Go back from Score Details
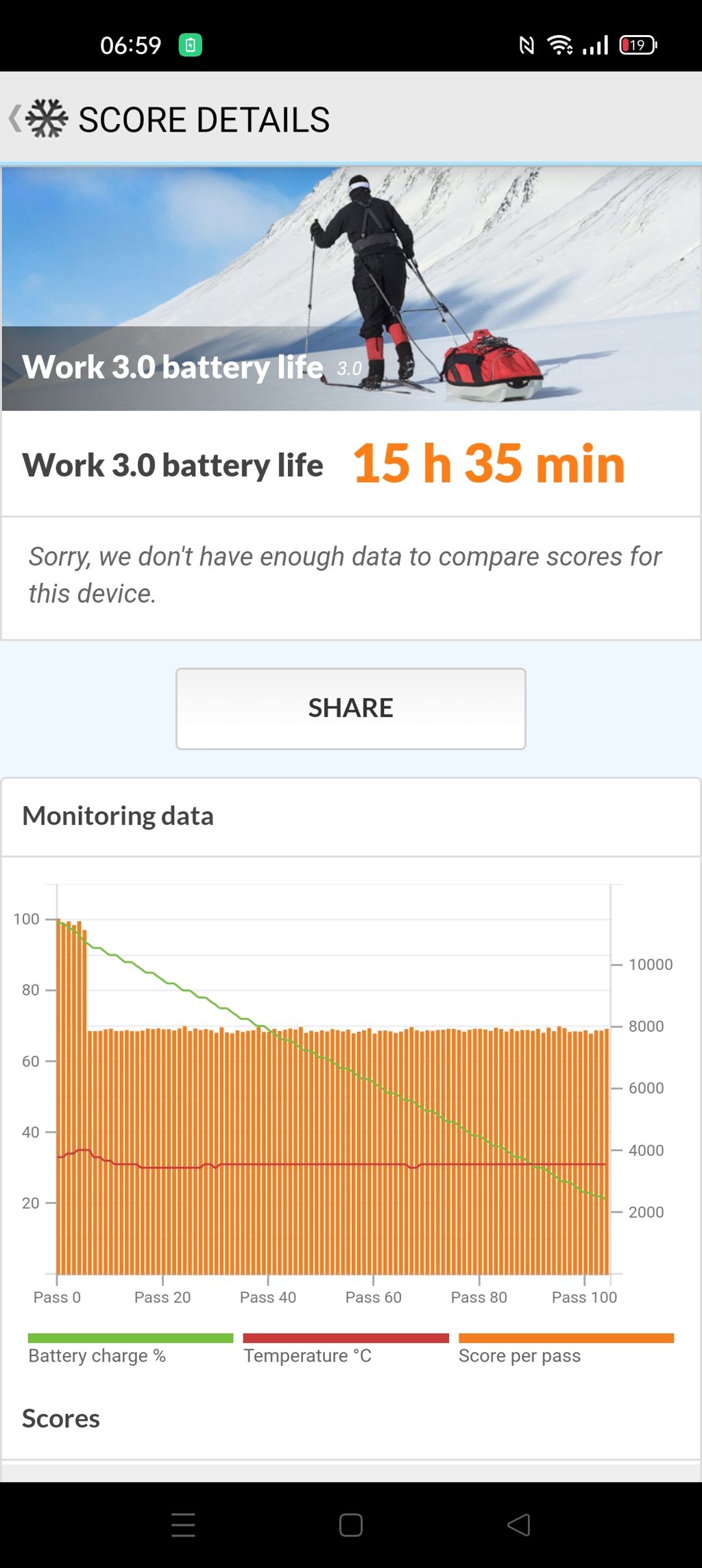Screen dimensions: 702x1568 click(16, 119)
